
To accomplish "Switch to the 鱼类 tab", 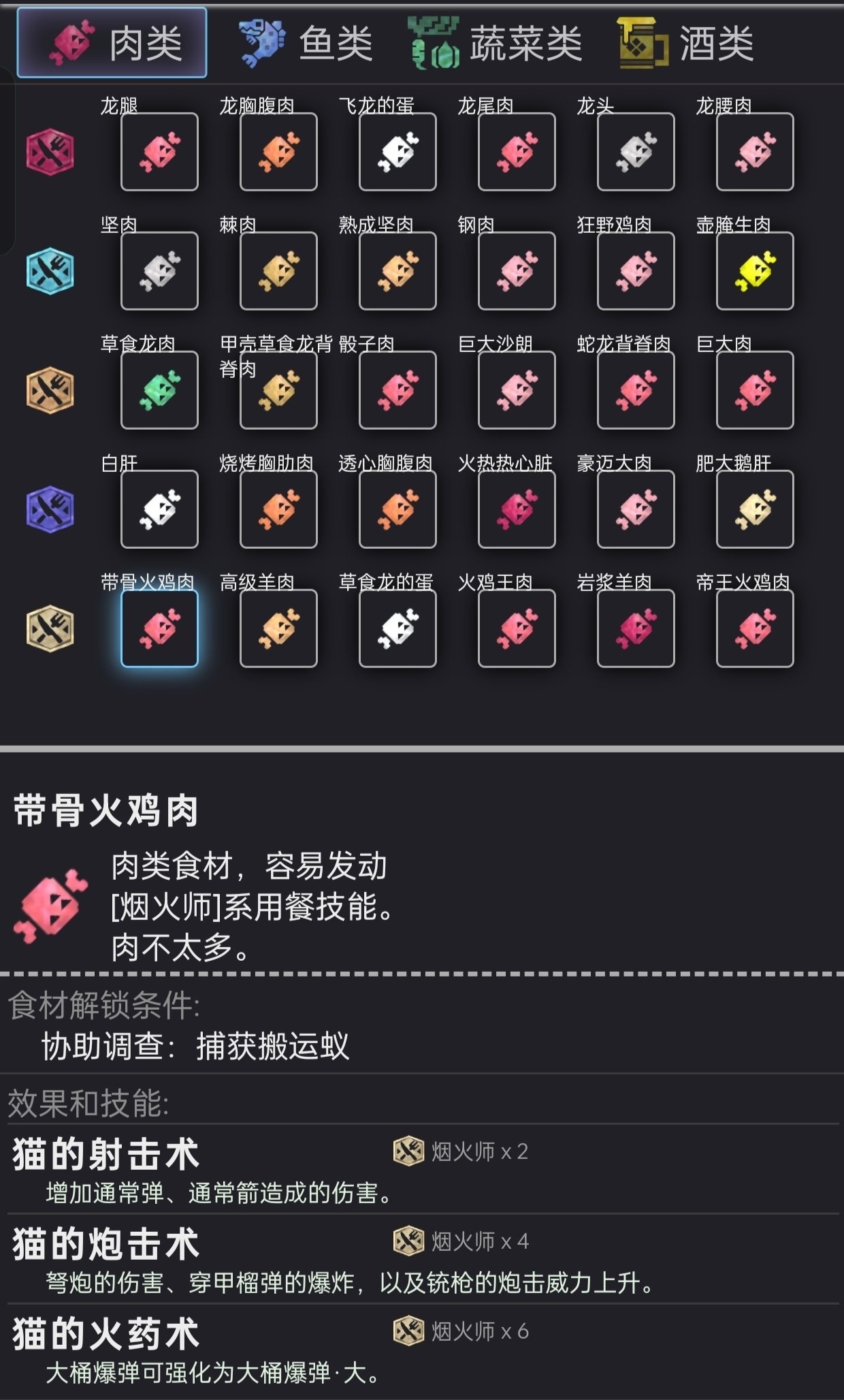I will point(306,42).
